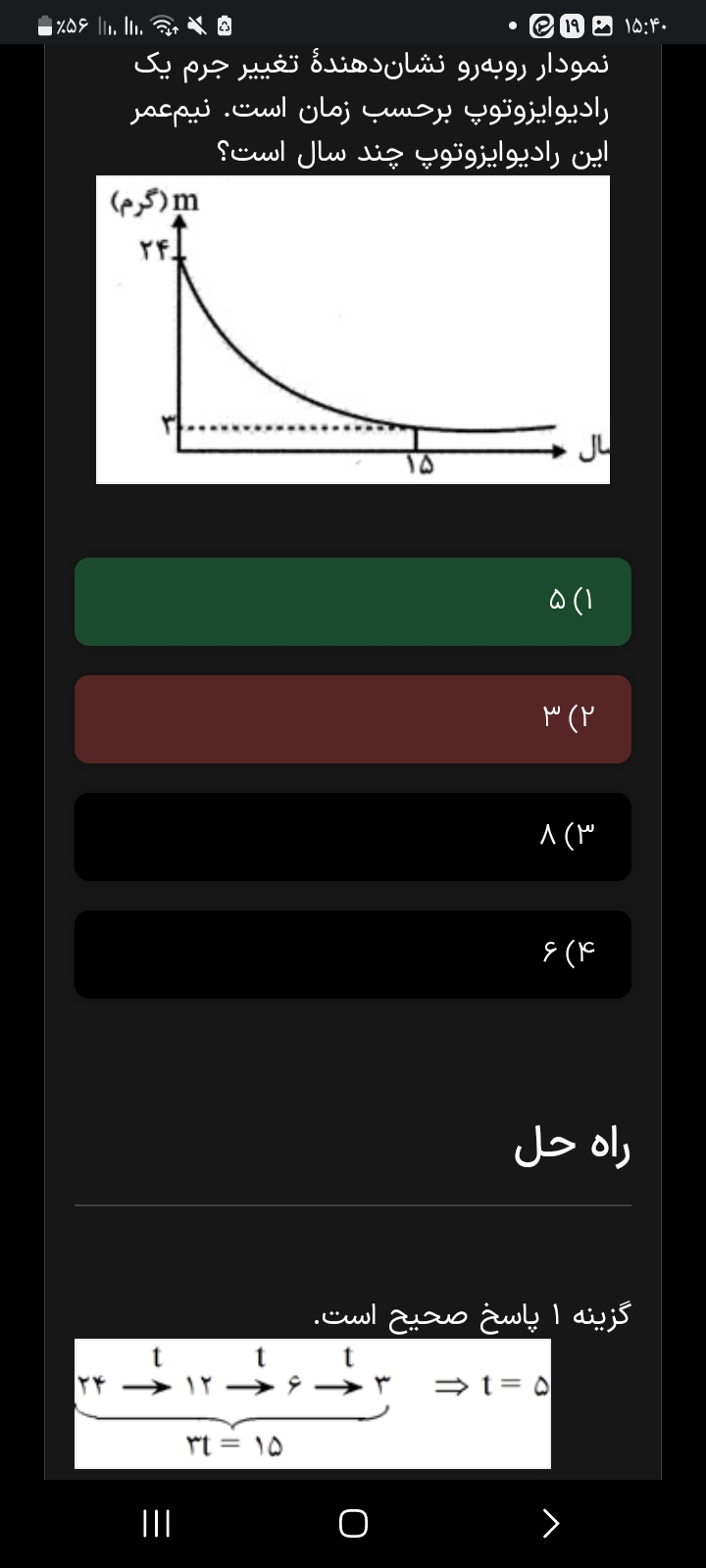This screenshot has width=706, height=1568.
Task: Open the recent apps view
Action: click(x=157, y=1522)
